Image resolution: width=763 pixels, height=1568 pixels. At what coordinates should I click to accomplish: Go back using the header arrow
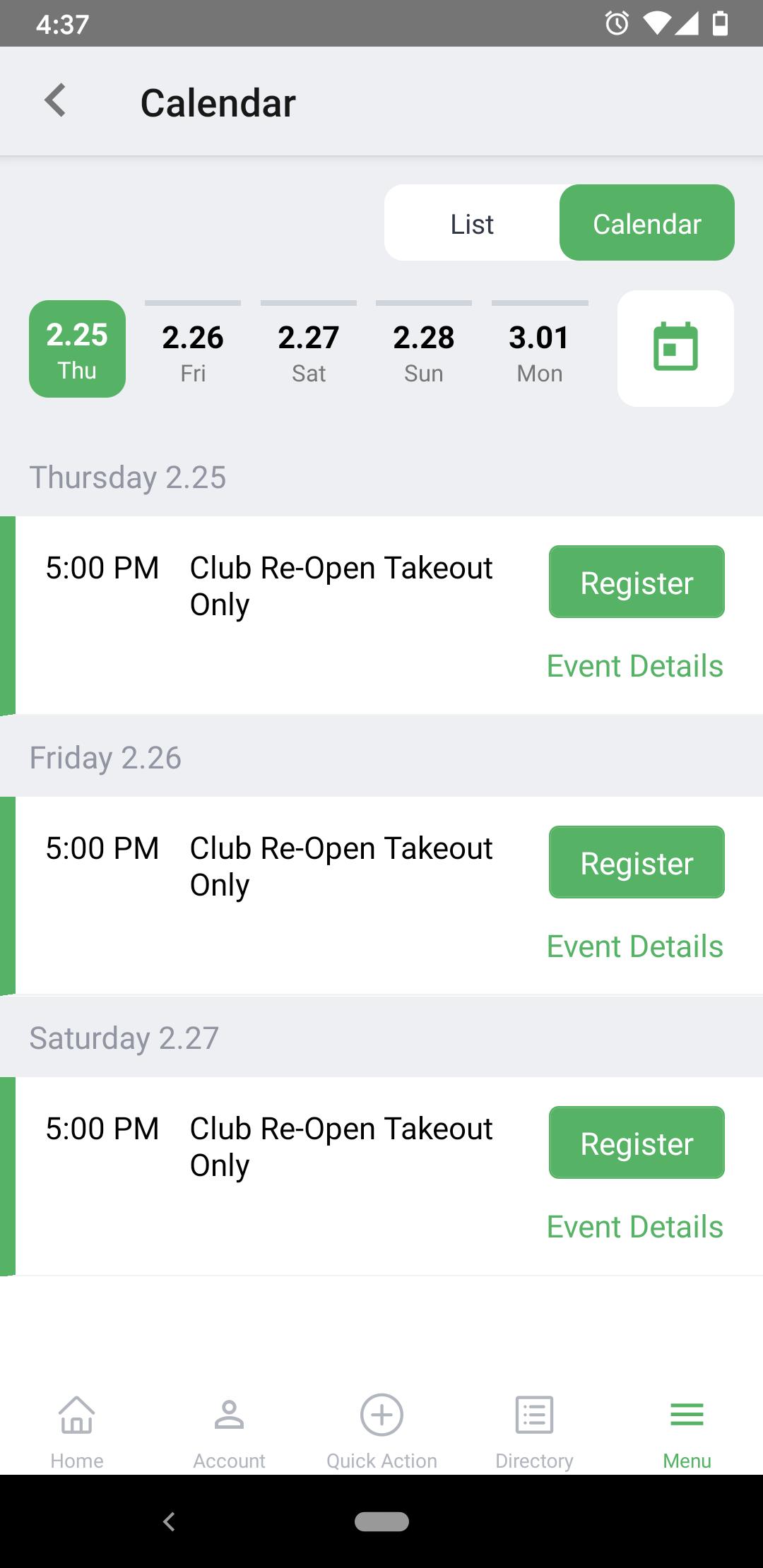(55, 101)
